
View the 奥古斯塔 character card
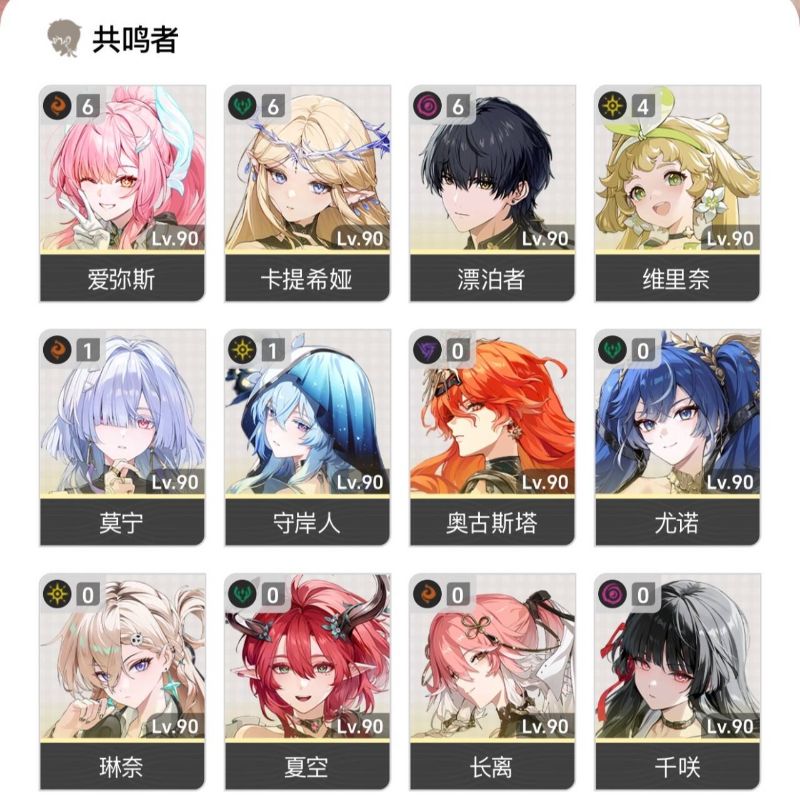(492, 437)
